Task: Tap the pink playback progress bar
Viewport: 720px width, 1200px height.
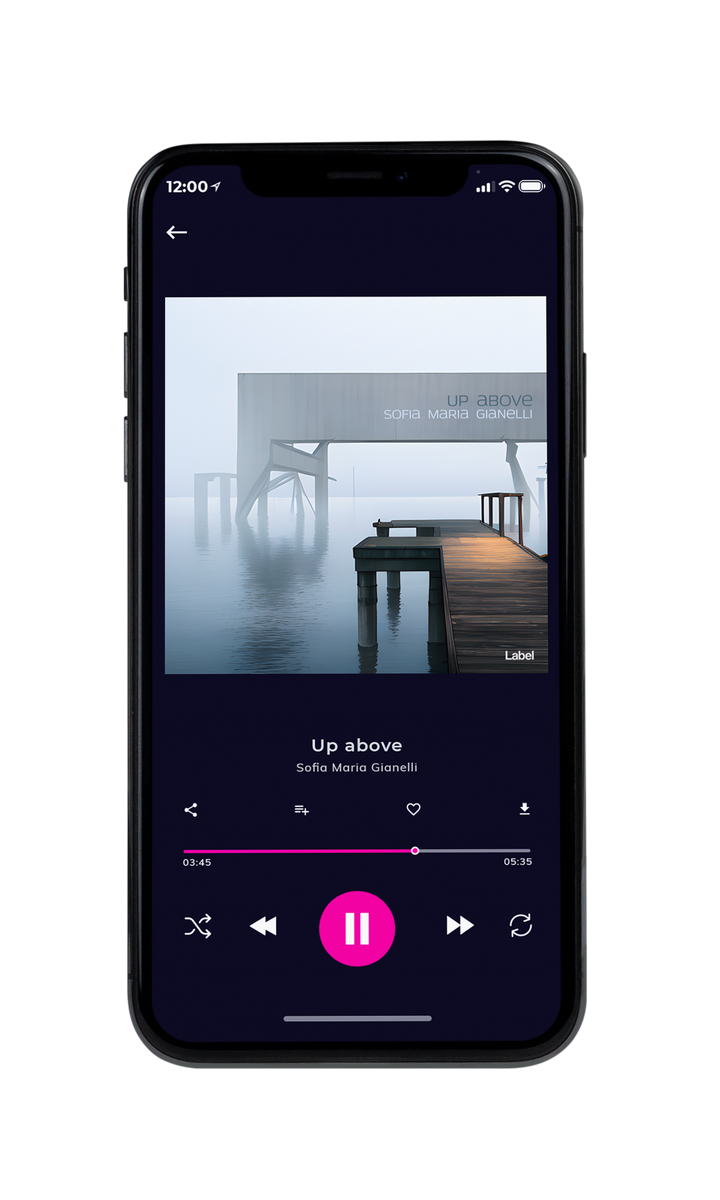Action: coord(357,851)
